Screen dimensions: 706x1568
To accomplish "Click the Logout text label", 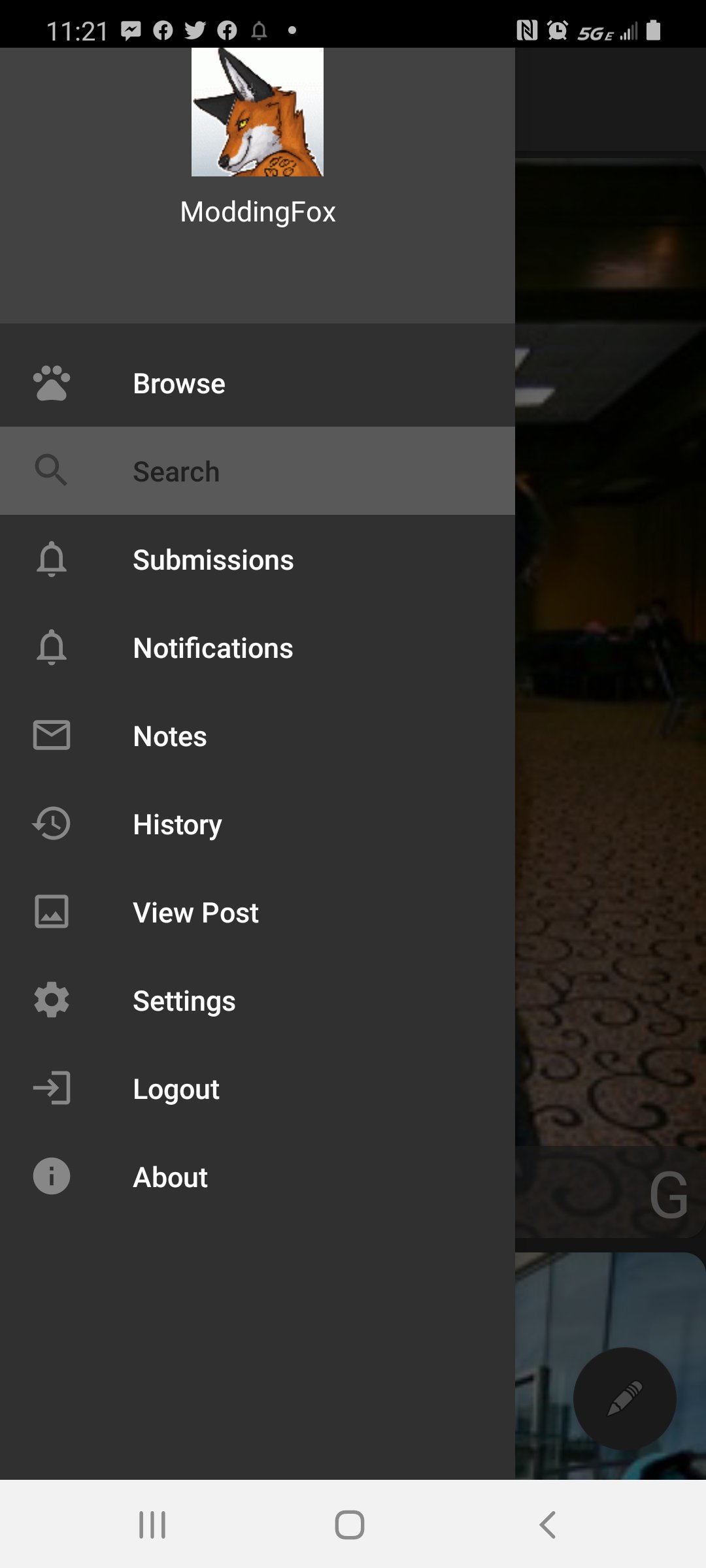I will coord(175,1088).
